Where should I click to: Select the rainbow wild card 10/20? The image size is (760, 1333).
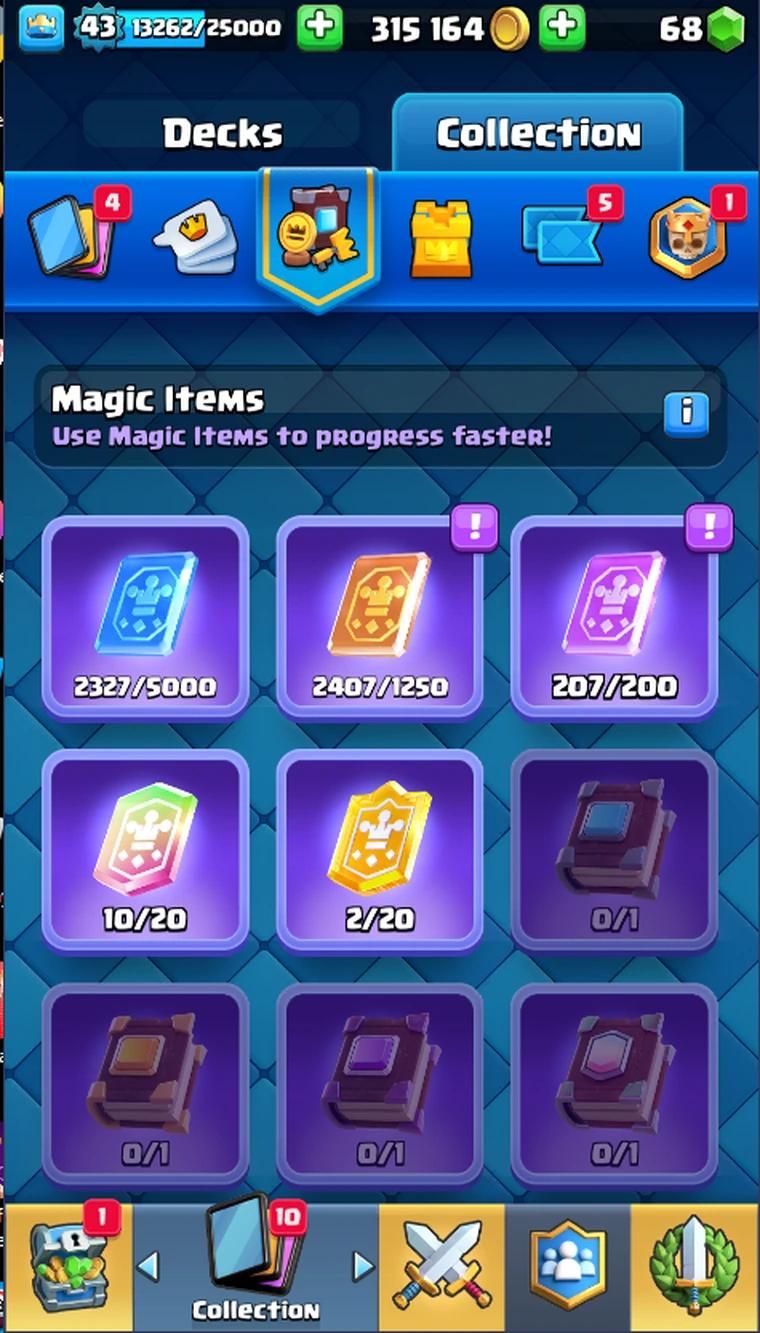pos(145,851)
